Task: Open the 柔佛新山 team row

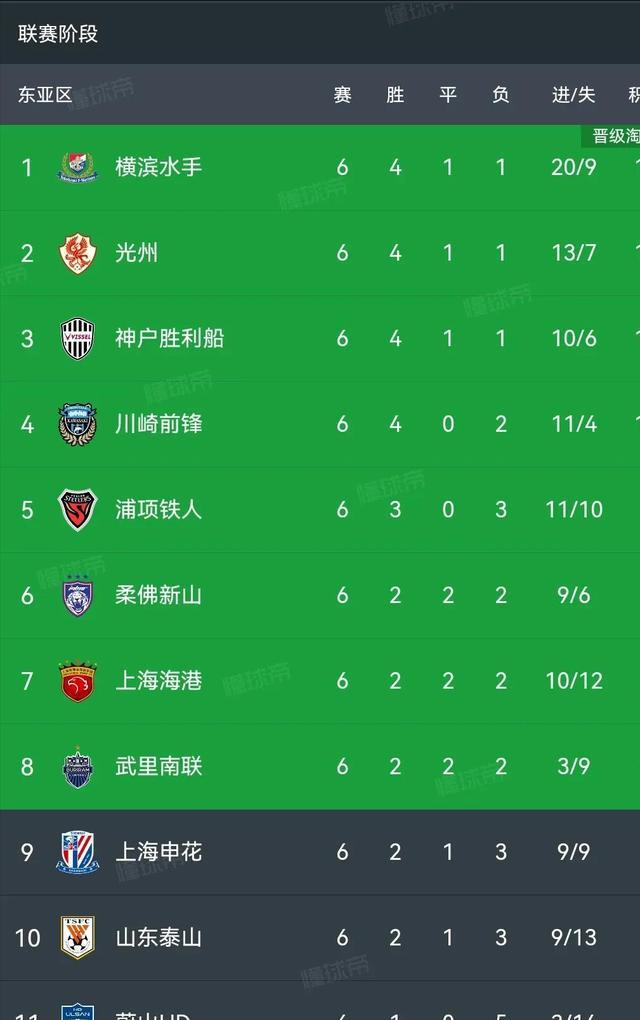Action: [158, 595]
